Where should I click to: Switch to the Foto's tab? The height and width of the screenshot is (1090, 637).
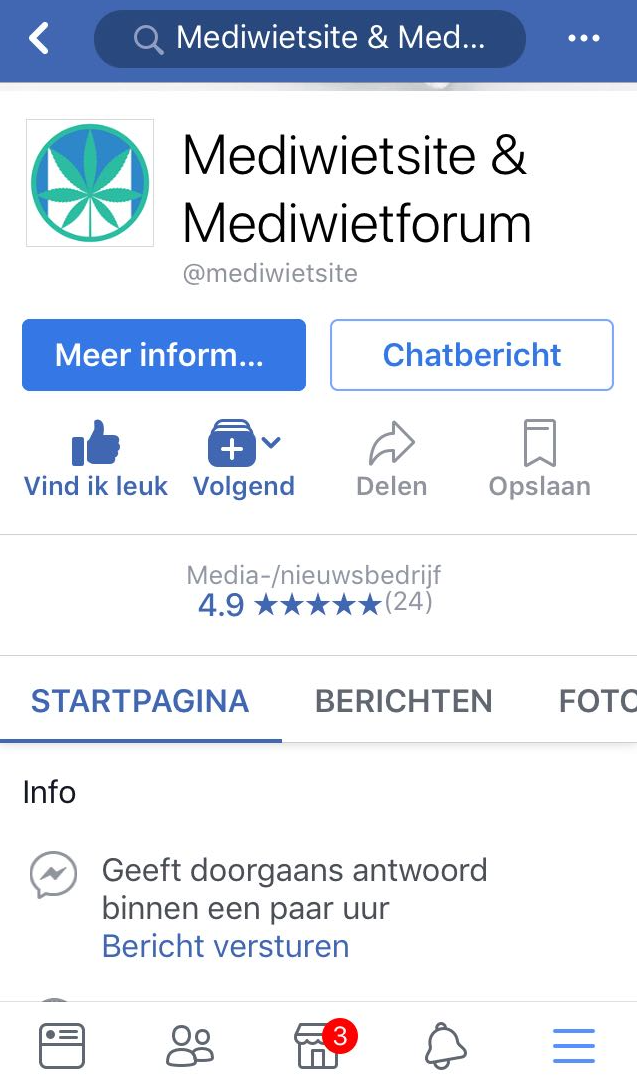pyautogui.click(x=598, y=701)
